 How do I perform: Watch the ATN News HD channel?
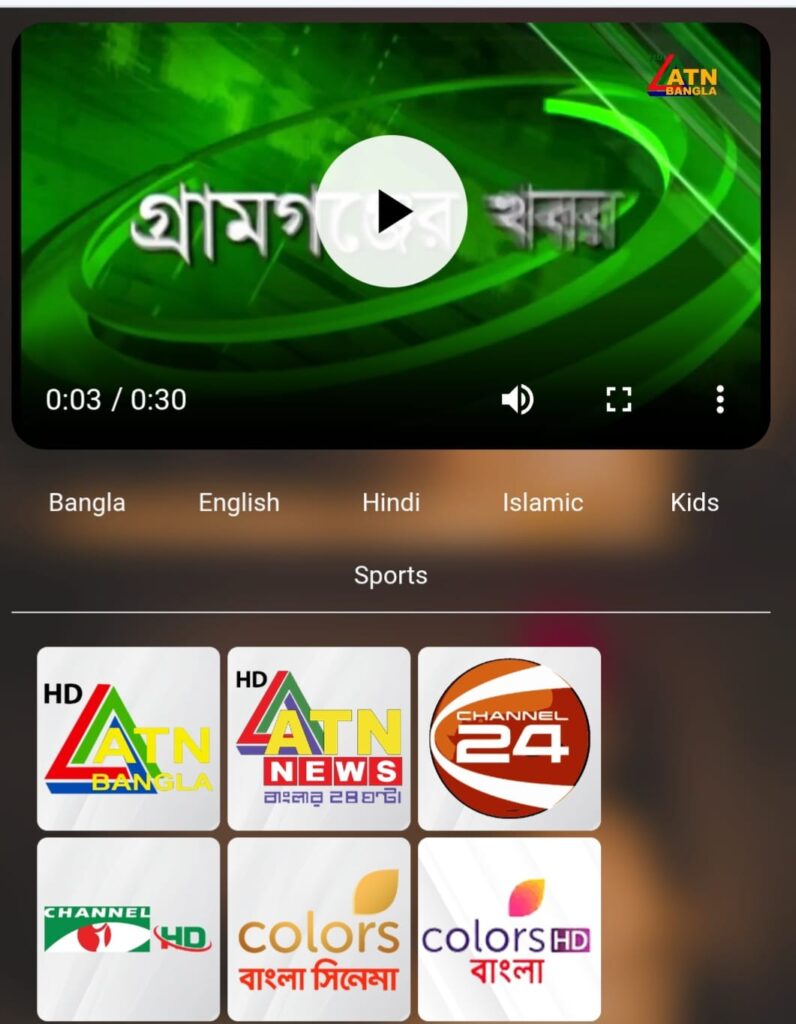pyautogui.click(x=319, y=738)
